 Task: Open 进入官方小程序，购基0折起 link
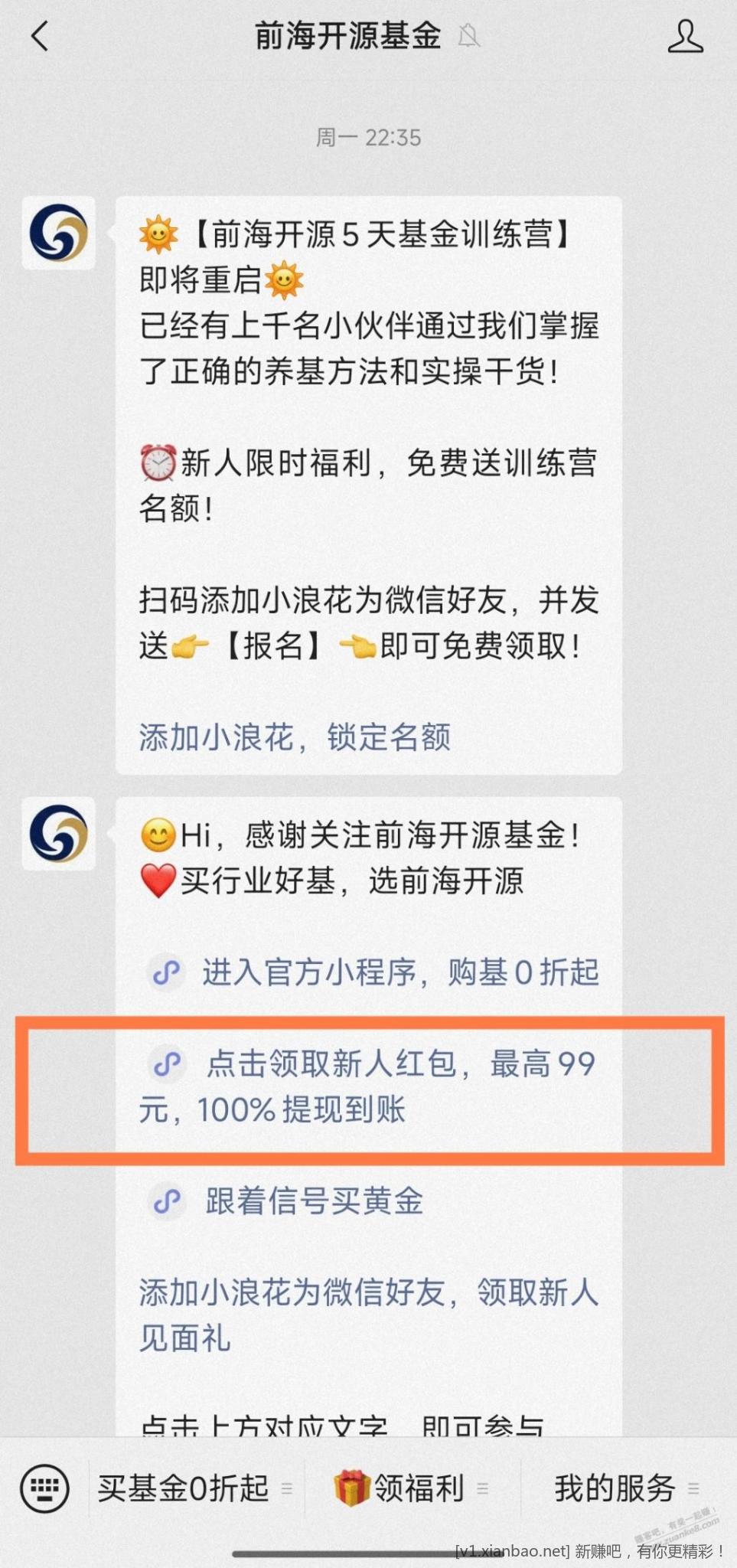click(399, 972)
